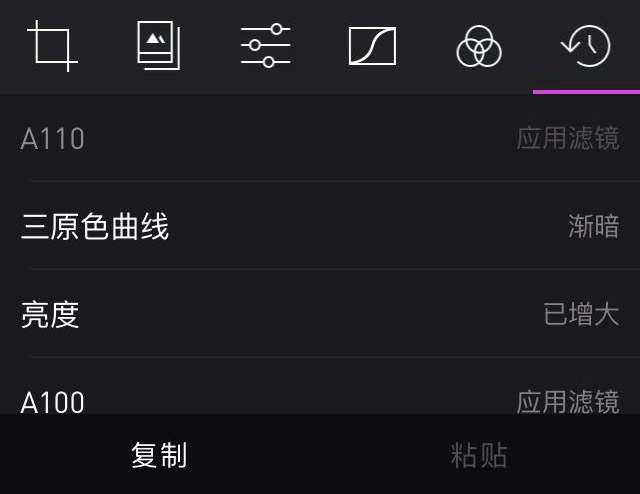Viewport: 640px width, 494px height.
Task: Open the crop tool
Action: tap(53, 46)
